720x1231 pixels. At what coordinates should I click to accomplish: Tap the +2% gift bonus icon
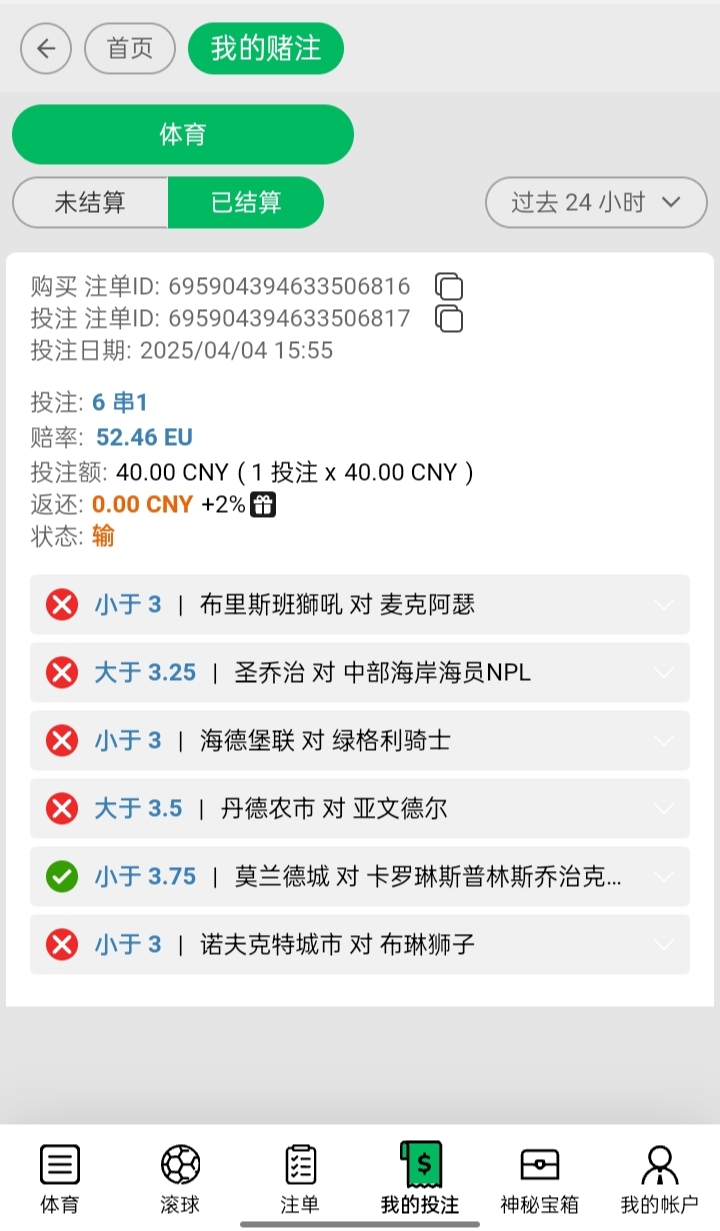point(263,505)
